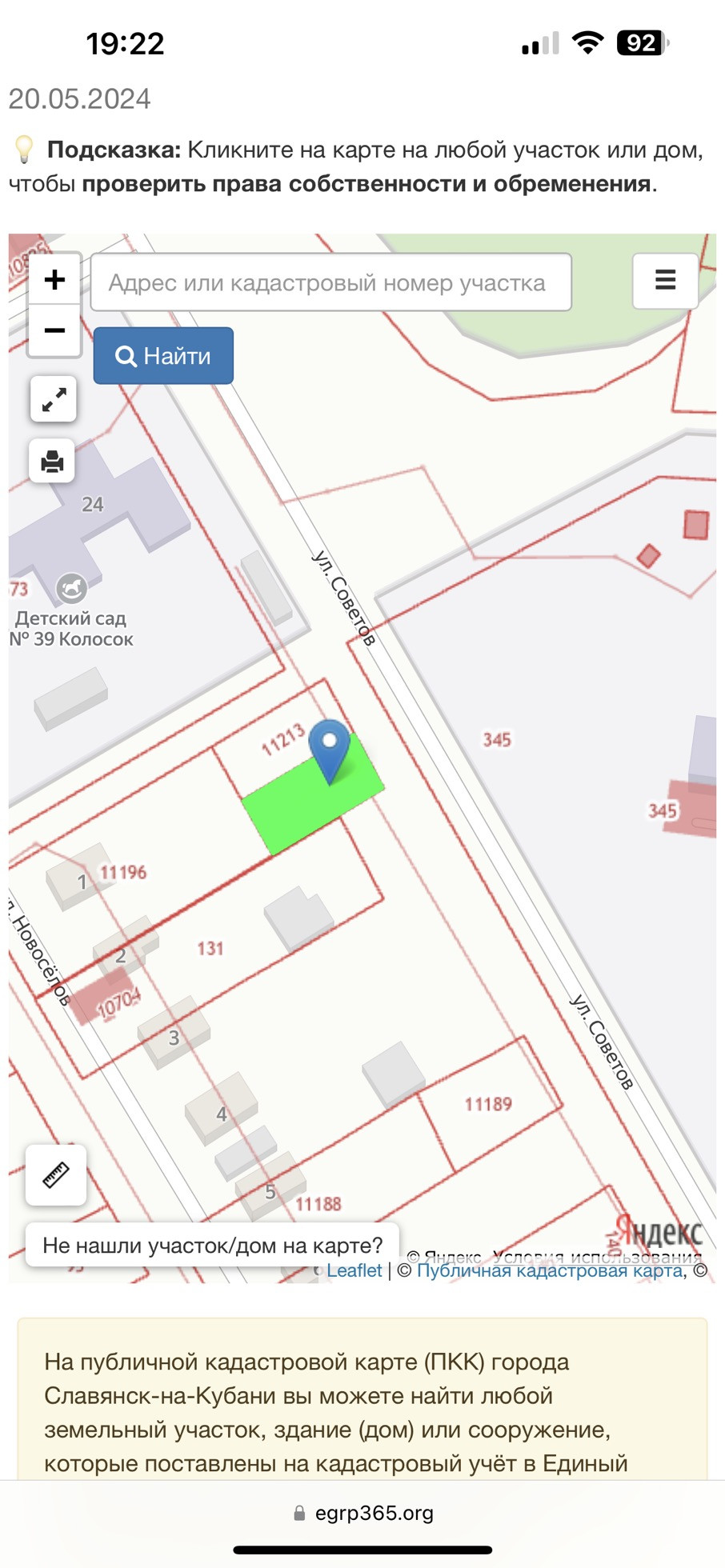Open the Публичная кадастровая карта link

[550, 1270]
